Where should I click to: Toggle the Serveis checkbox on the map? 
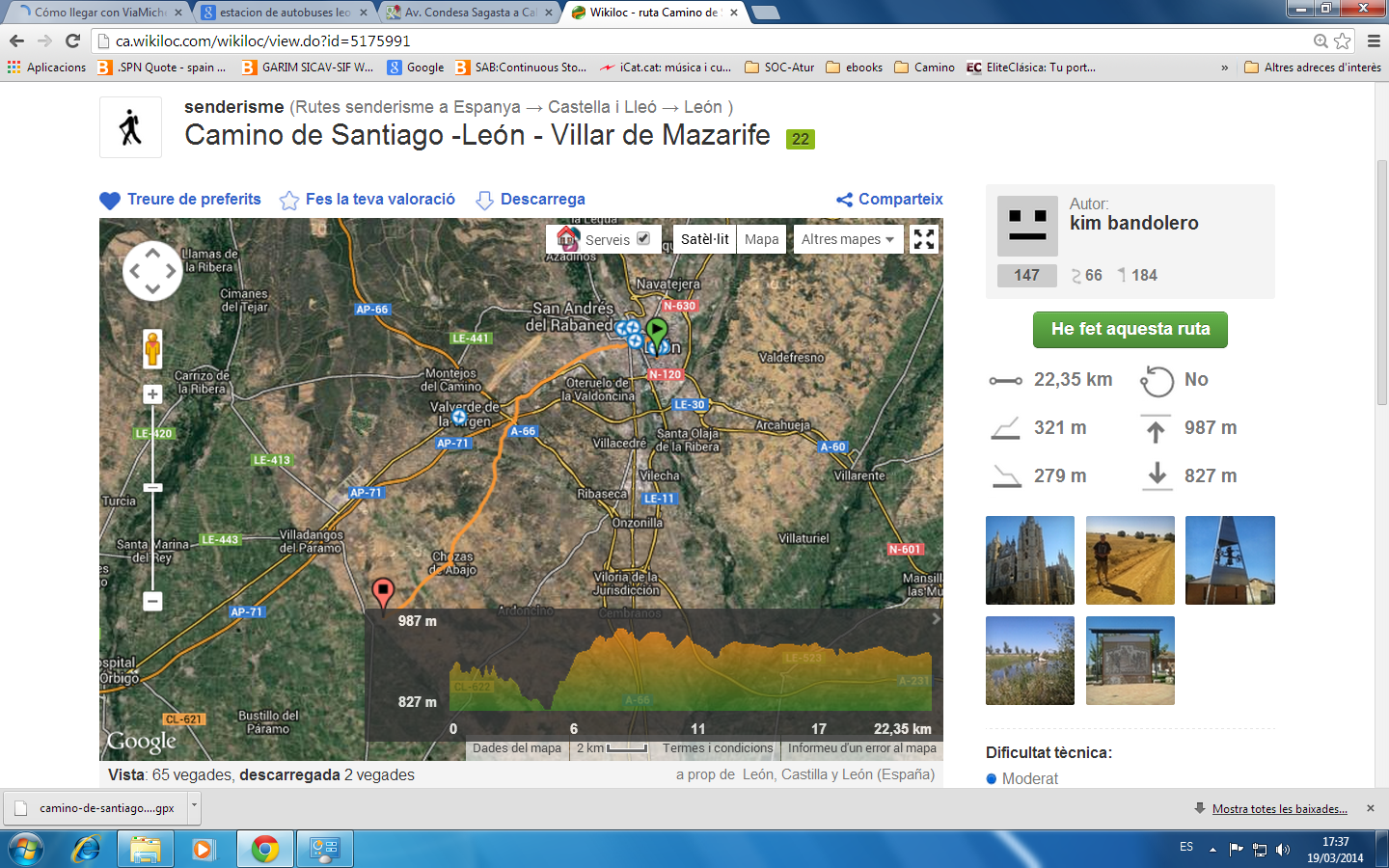[x=643, y=238]
